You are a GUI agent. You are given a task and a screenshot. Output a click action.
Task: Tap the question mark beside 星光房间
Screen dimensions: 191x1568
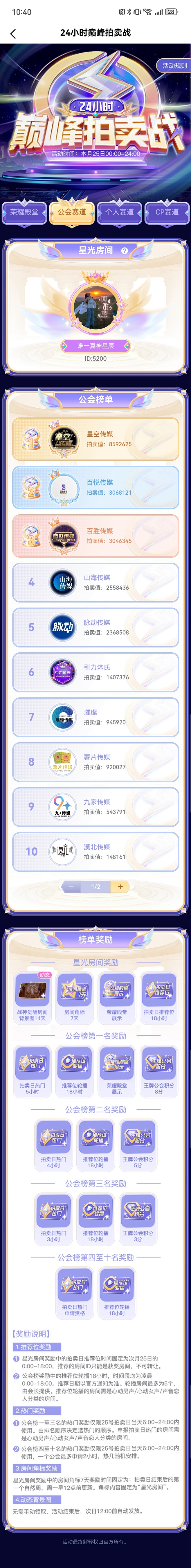point(125,250)
